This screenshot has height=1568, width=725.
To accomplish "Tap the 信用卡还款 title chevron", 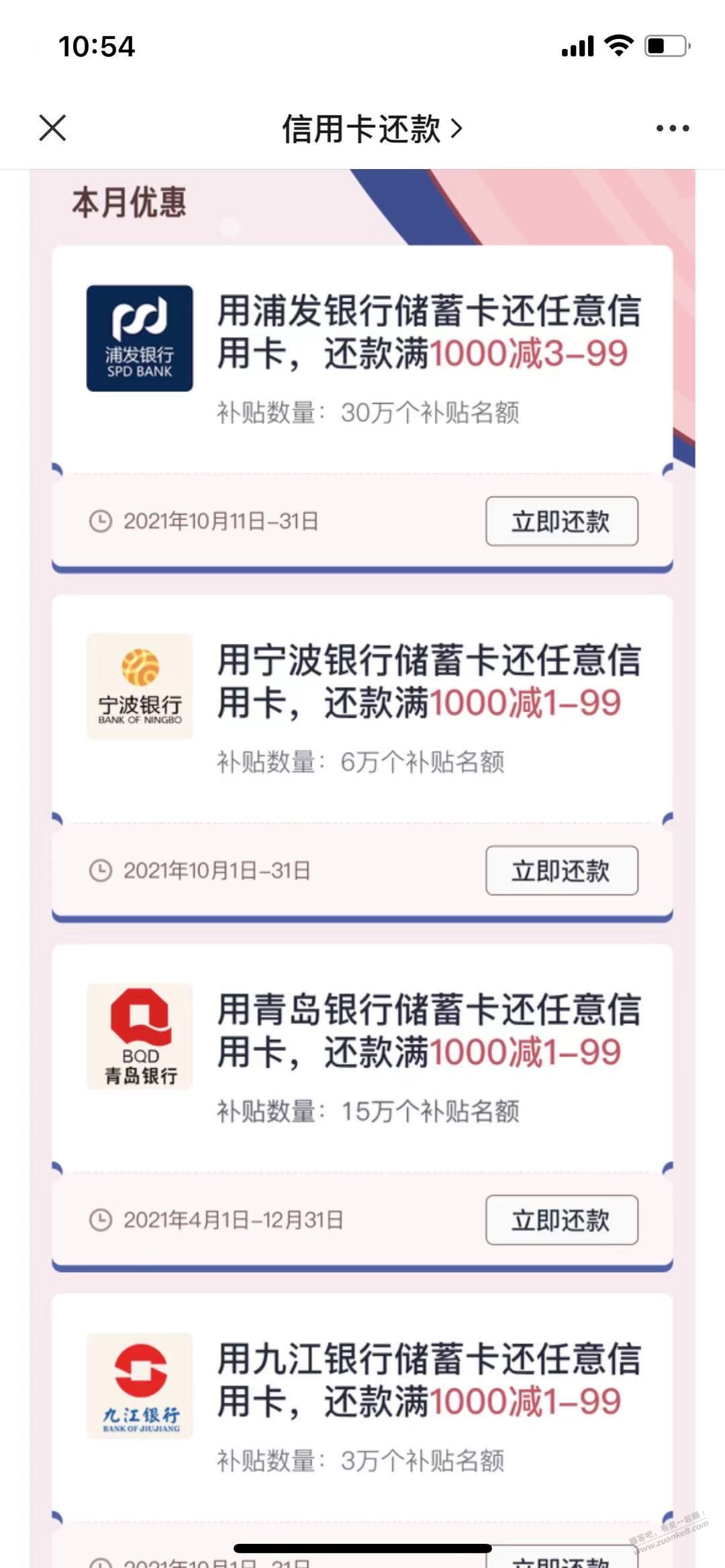I will 456,128.
